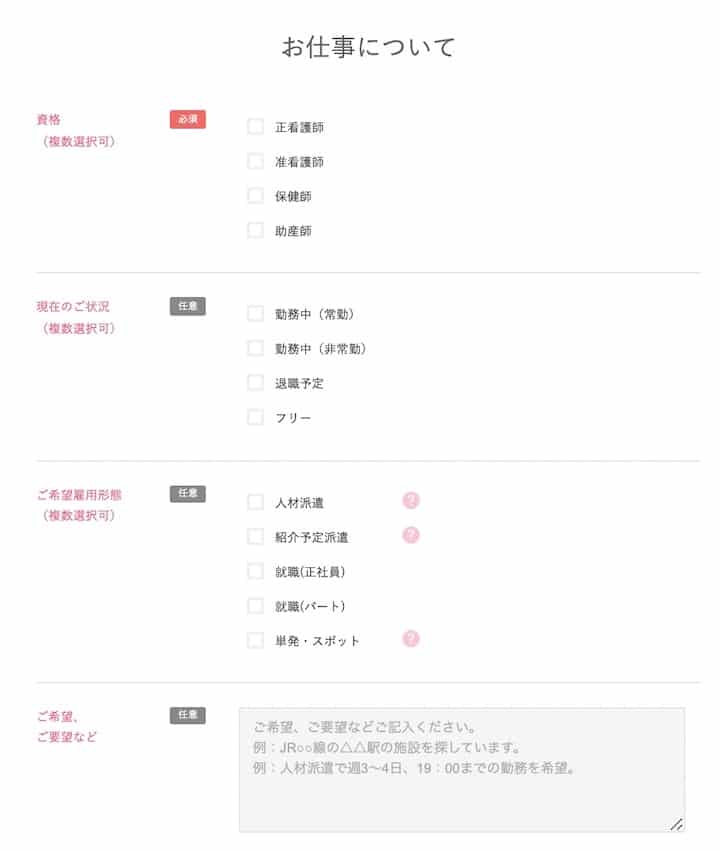The width and height of the screenshot is (720, 850).
Task: Show help for 単発・スポット
Action: coord(411,639)
